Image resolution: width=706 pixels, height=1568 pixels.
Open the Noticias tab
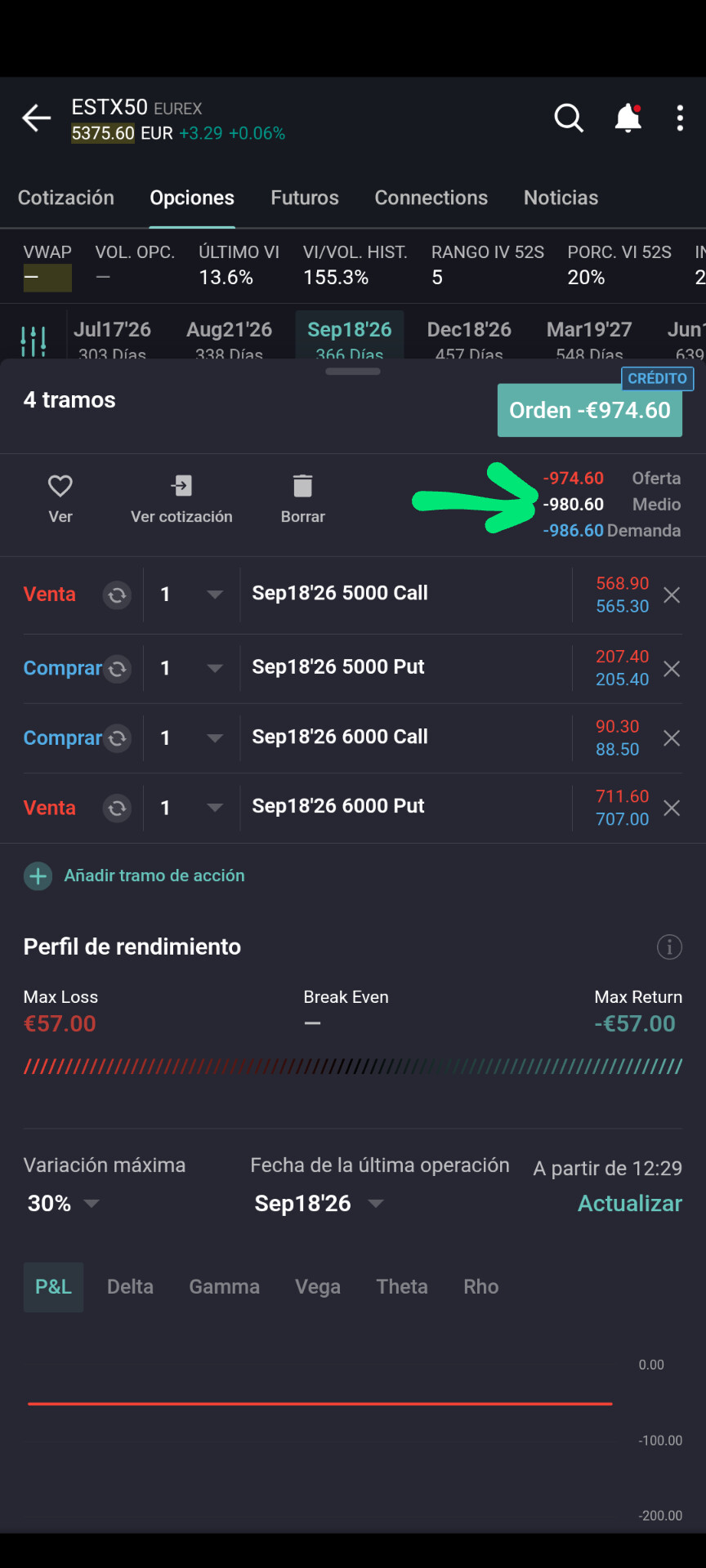pos(561,198)
